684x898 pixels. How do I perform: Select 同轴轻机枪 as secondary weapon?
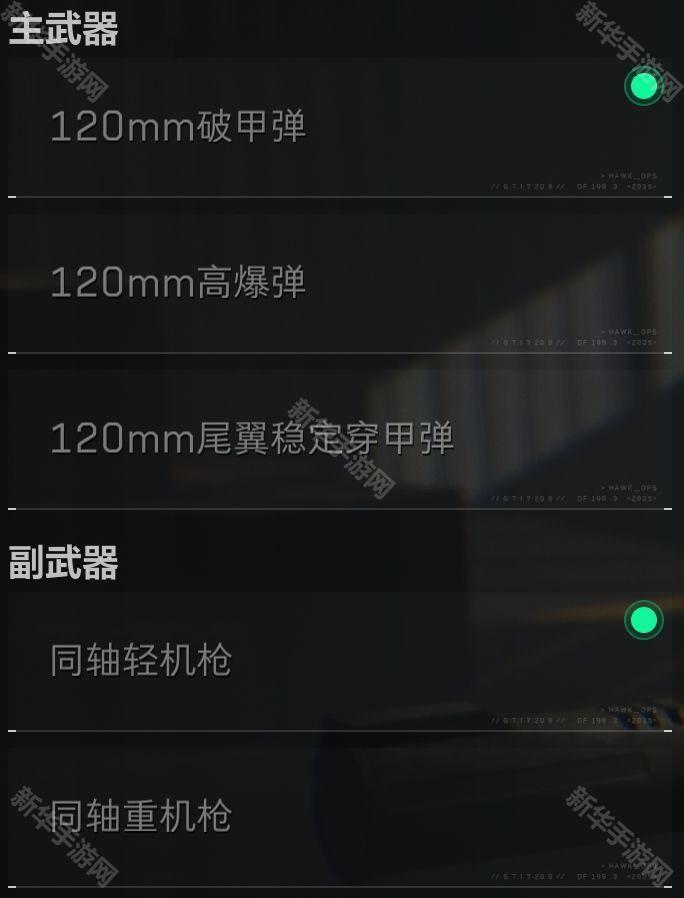[141, 660]
